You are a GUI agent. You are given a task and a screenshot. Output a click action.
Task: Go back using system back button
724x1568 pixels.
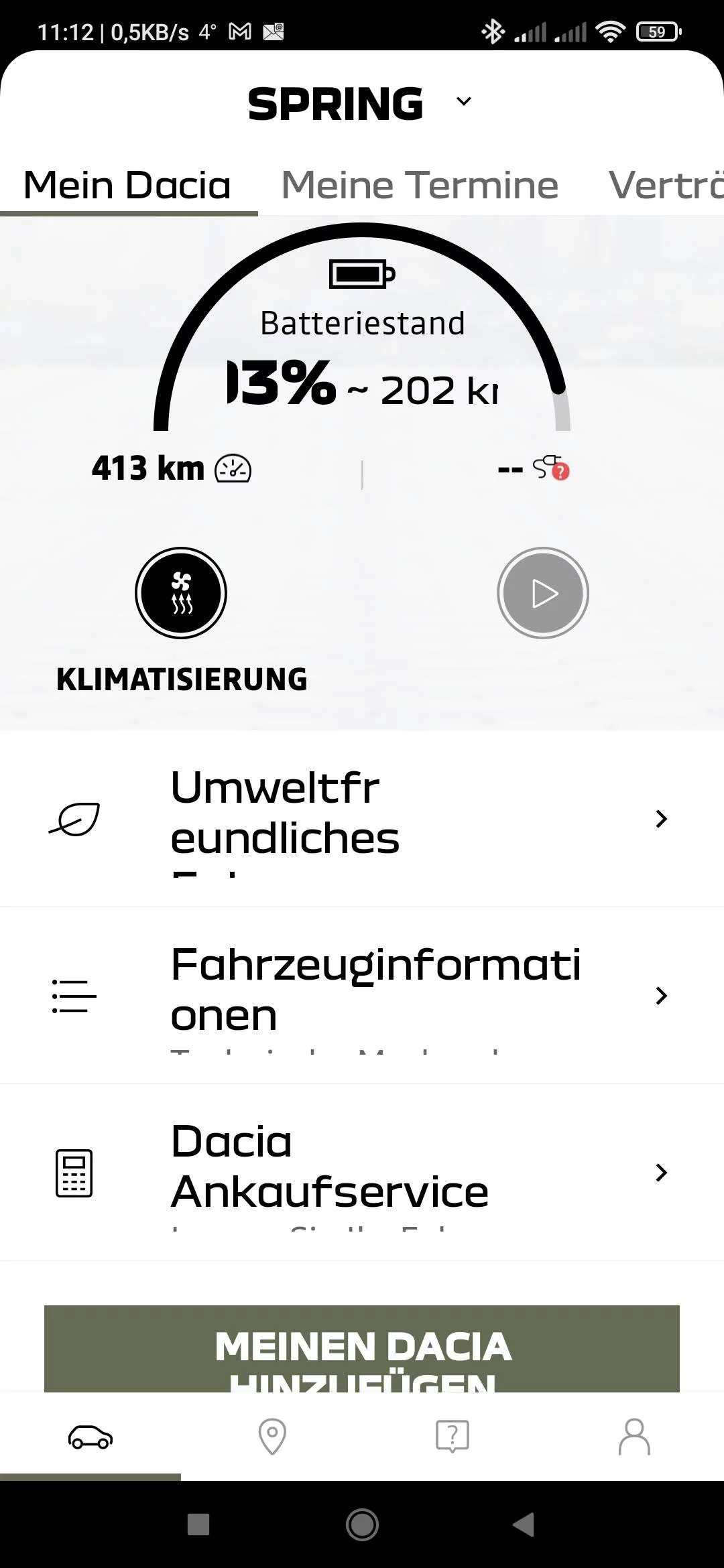524,1524
